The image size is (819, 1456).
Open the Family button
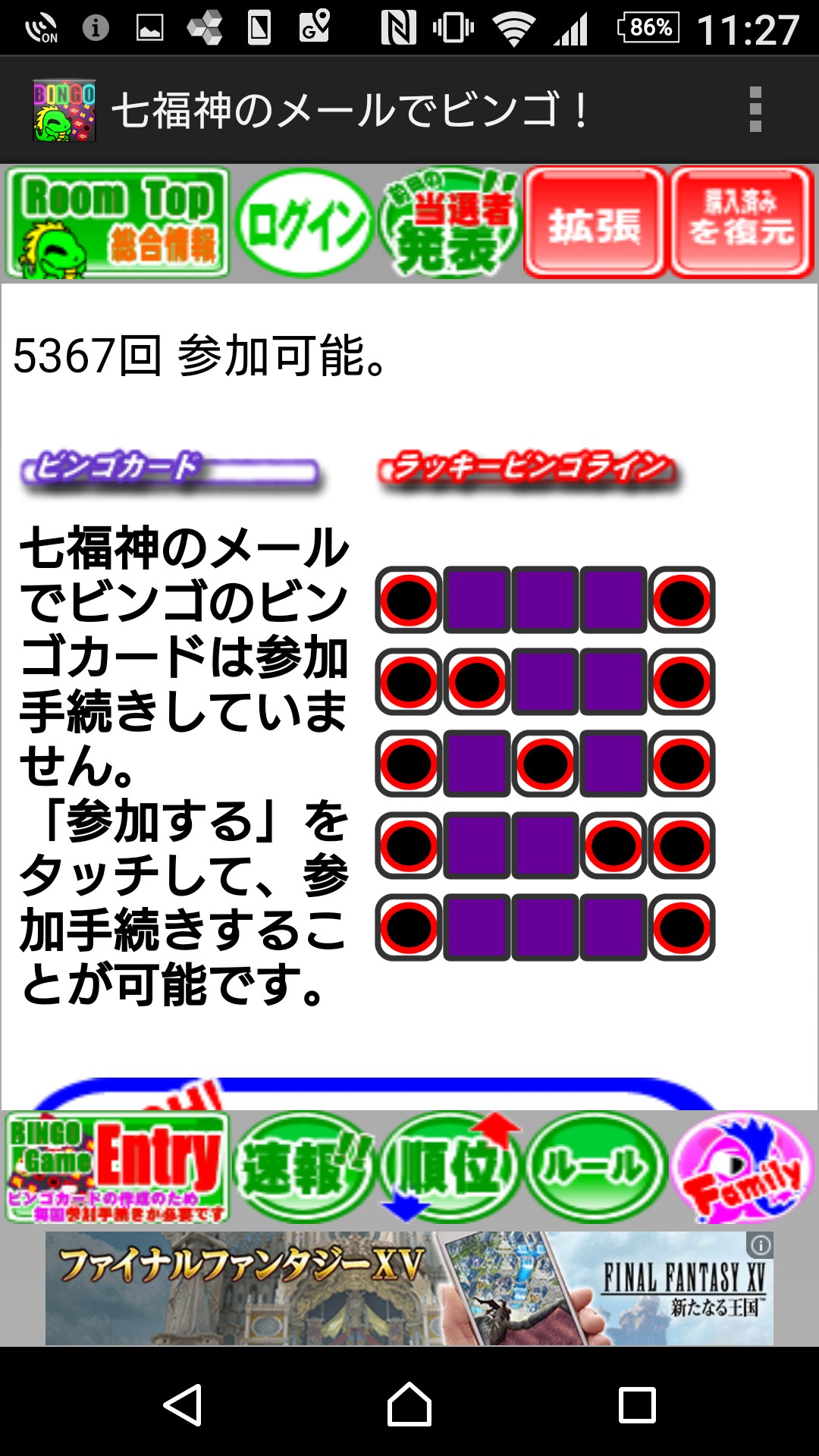pyautogui.click(x=743, y=1168)
